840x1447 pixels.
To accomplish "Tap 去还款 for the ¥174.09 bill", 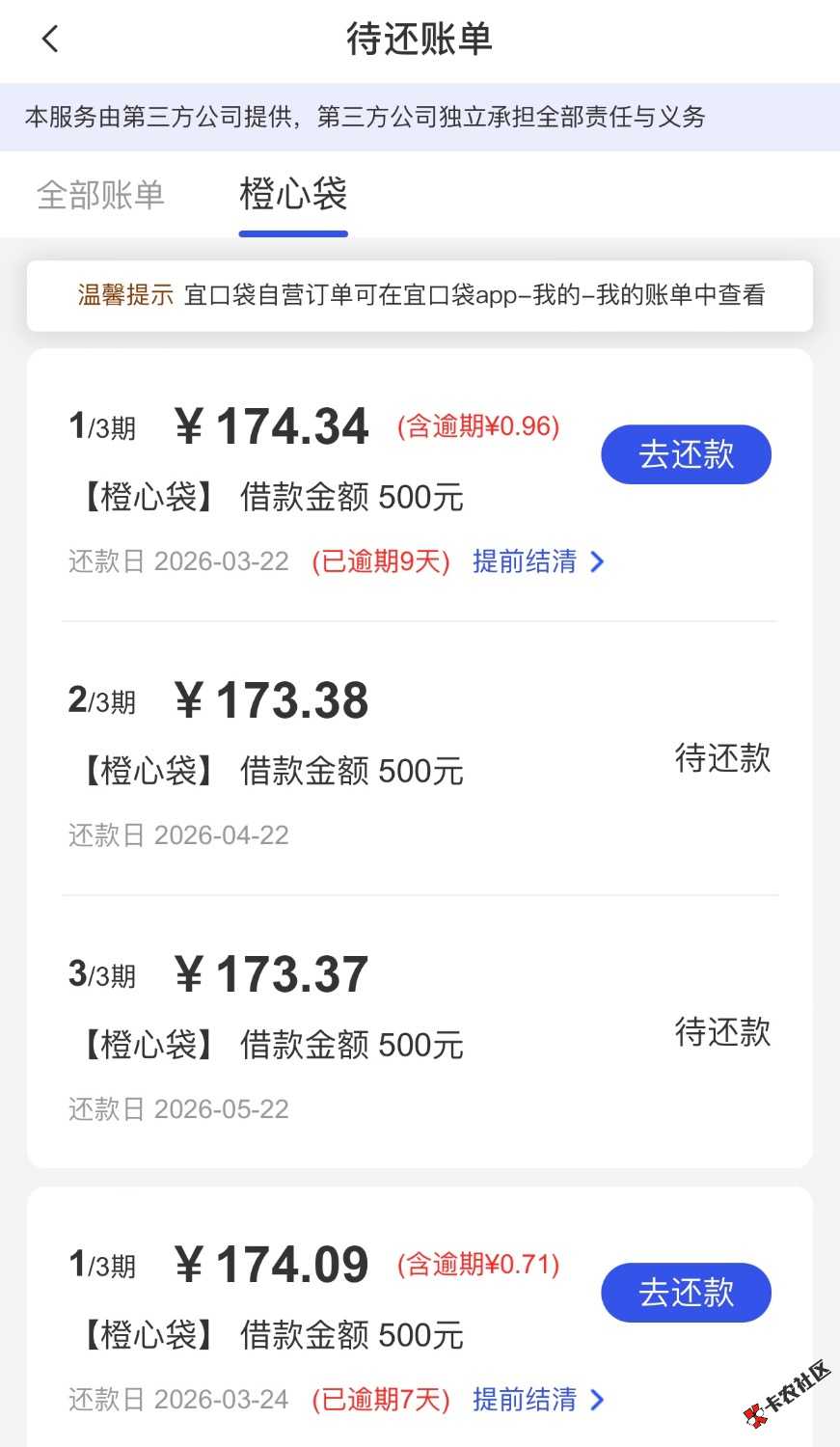I will coord(686,1293).
